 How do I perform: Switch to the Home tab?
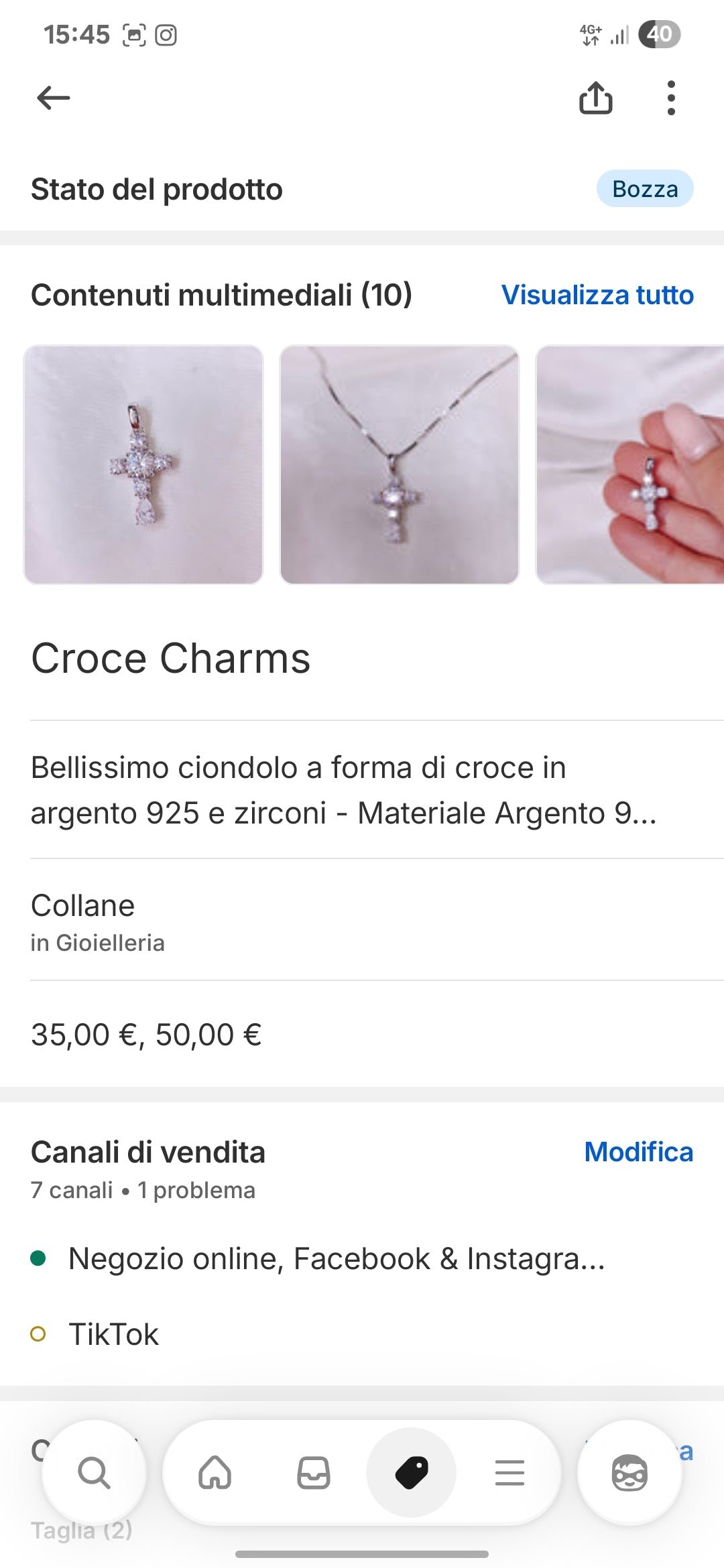pyautogui.click(x=215, y=1473)
